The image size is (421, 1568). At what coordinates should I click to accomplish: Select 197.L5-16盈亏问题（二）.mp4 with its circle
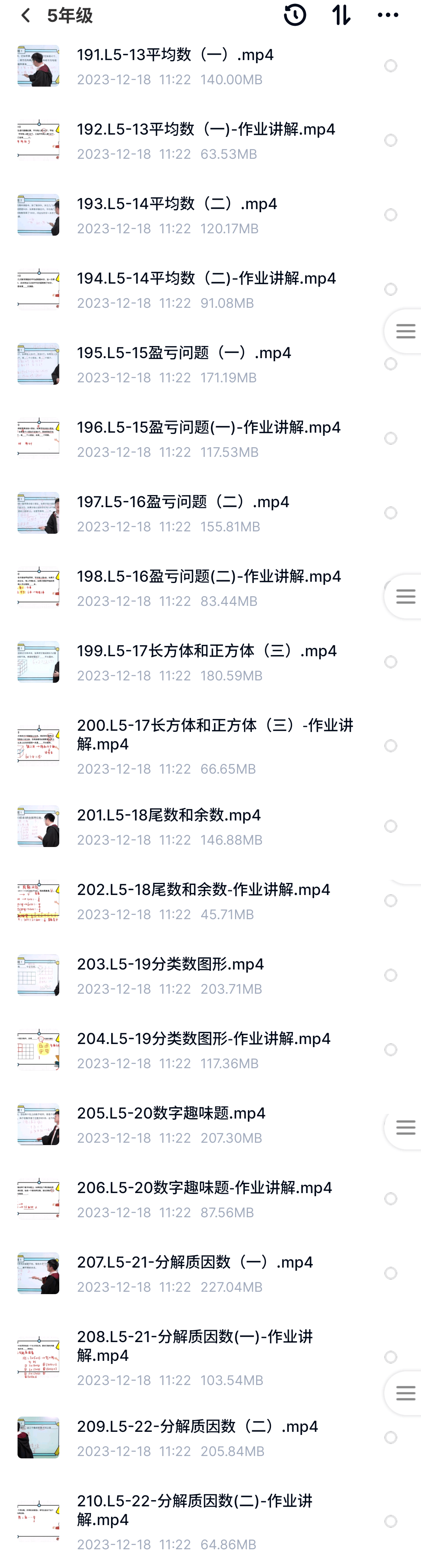[x=391, y=513]
